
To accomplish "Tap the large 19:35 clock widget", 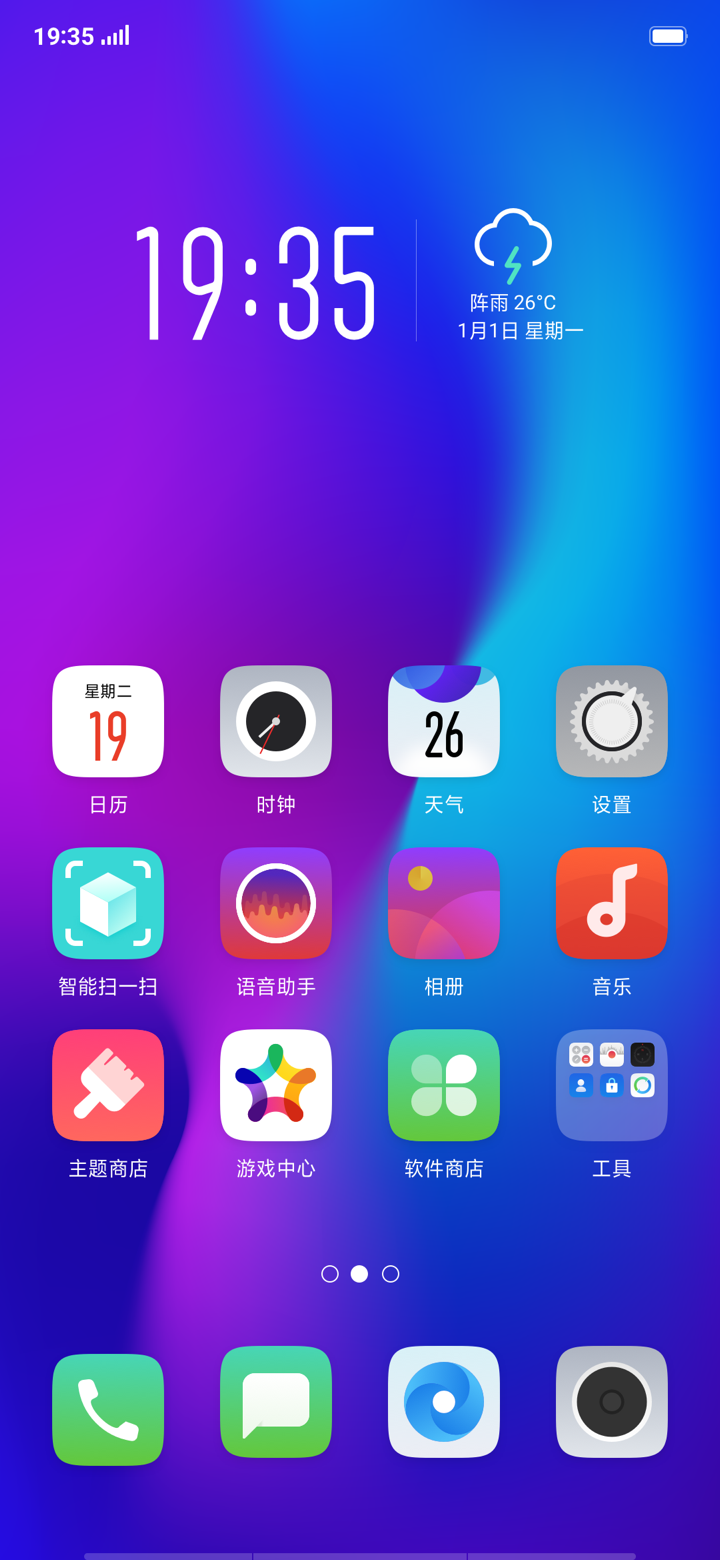I will [255, 281].
